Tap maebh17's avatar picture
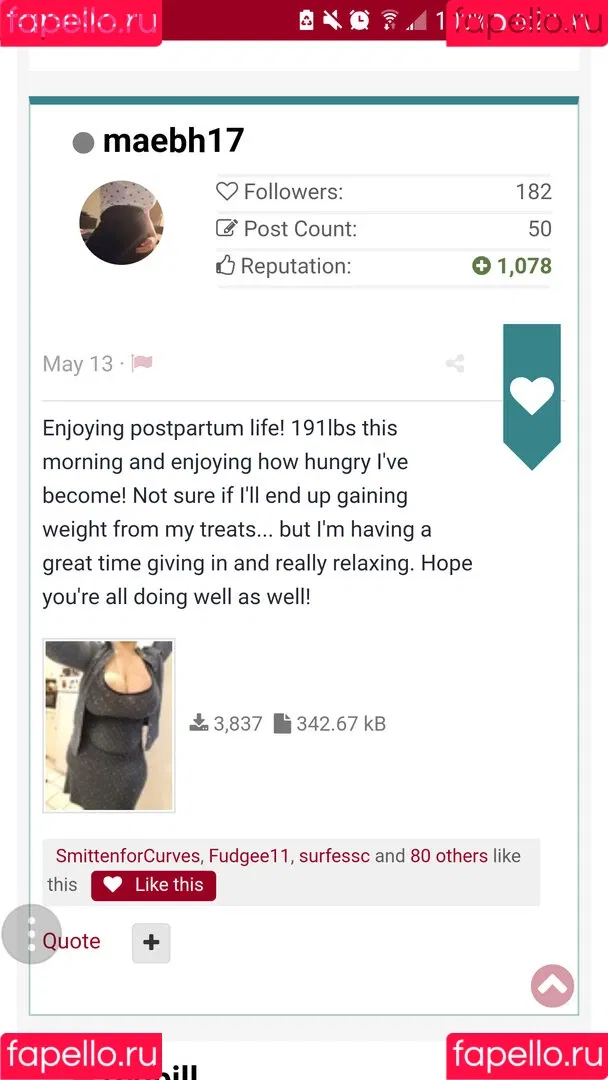Screen dimensions: 608x1080 pyautogui.click(x=121, y=223)
